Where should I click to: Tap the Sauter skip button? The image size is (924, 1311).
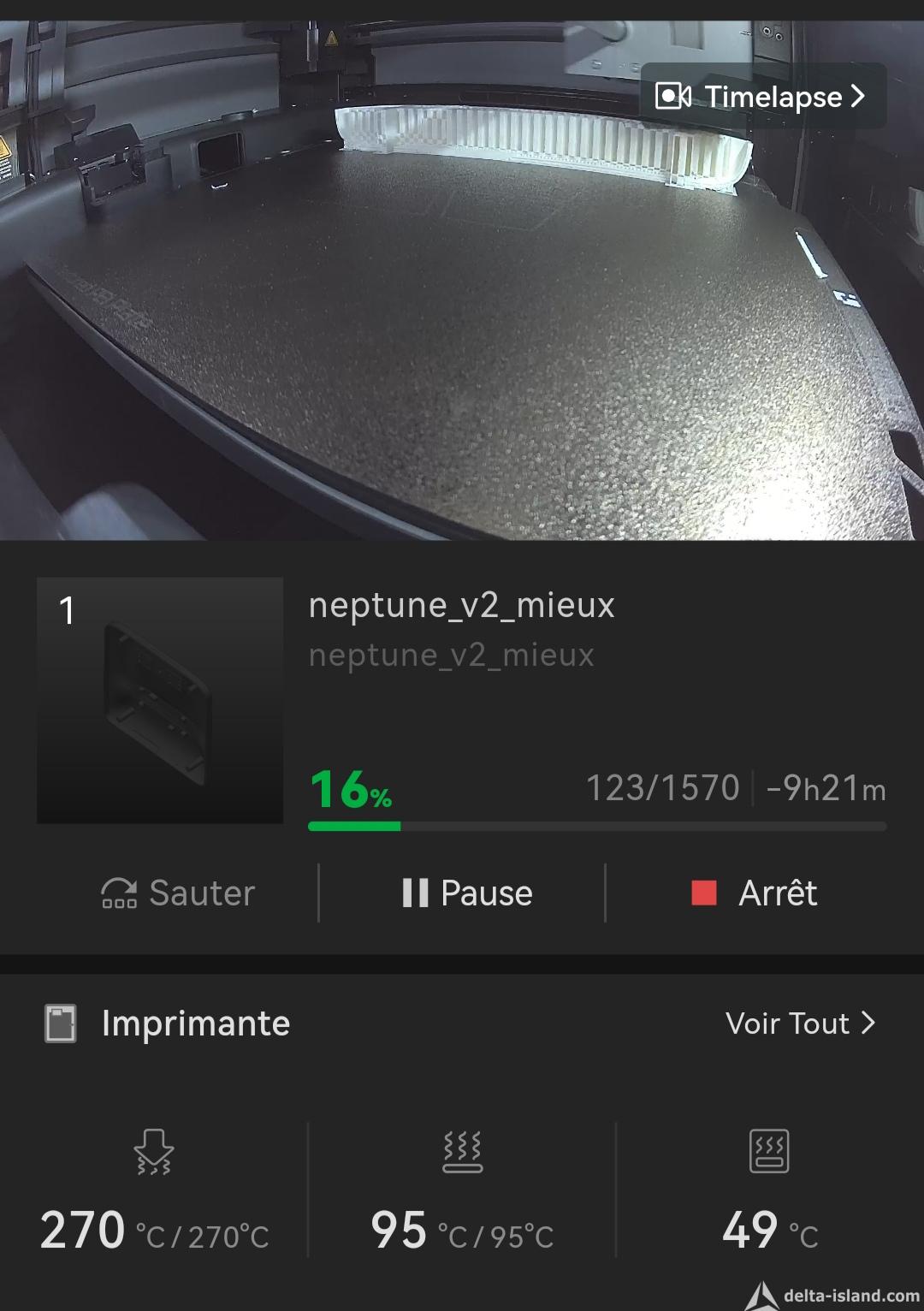coord(178,893)
